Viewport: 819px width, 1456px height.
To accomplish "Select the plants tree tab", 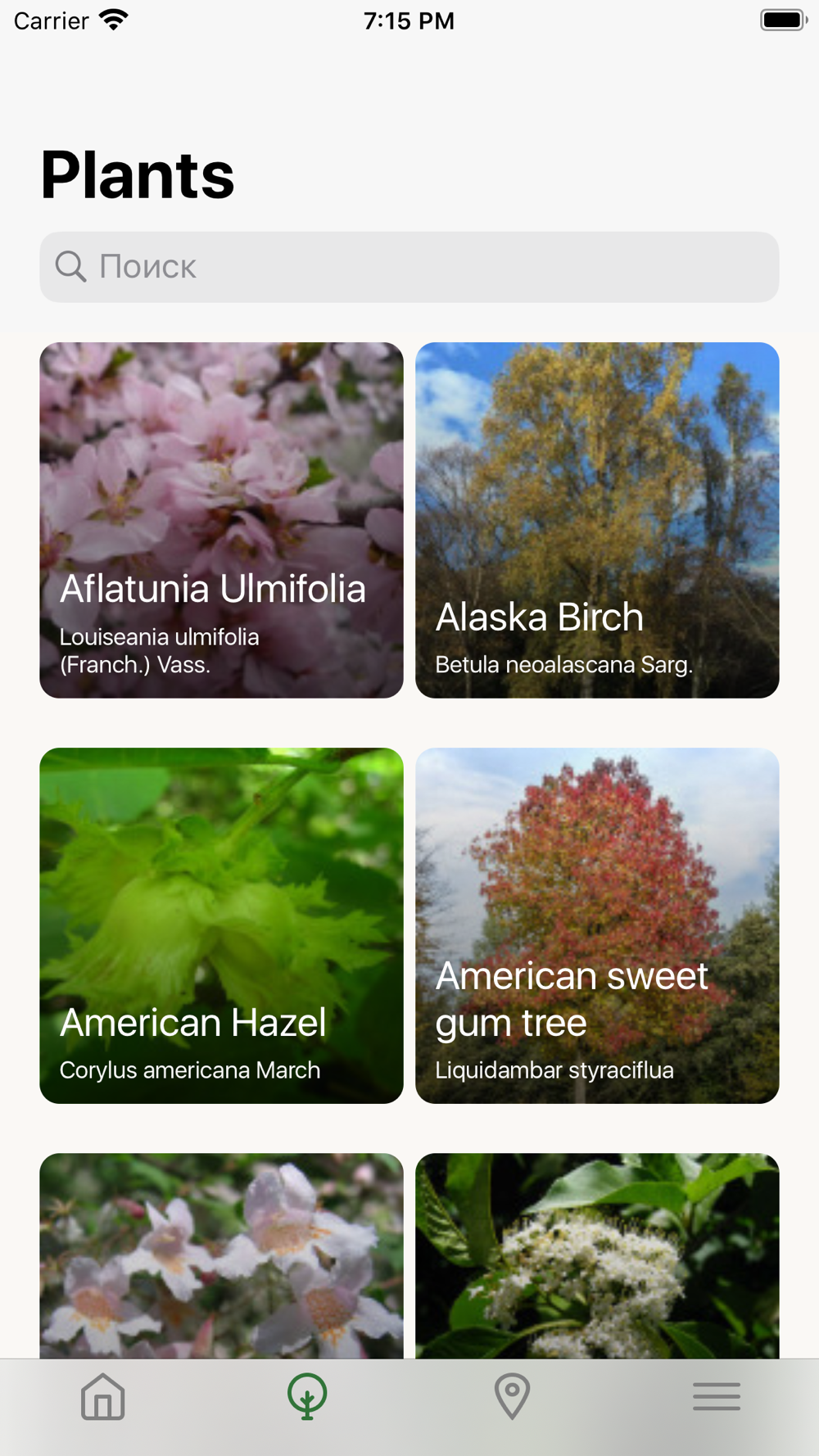I will [x=307, y=1396].
